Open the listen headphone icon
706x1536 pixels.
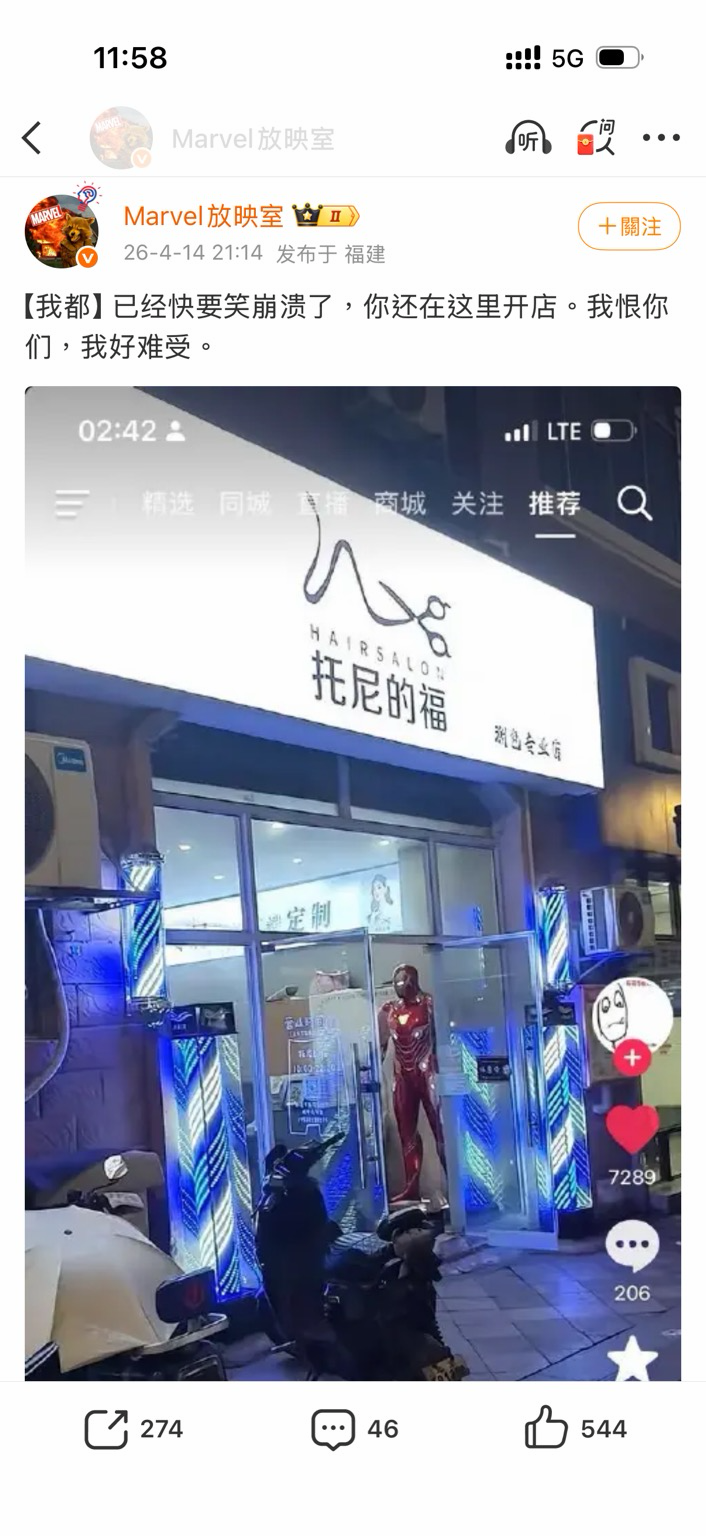point(528,138)
